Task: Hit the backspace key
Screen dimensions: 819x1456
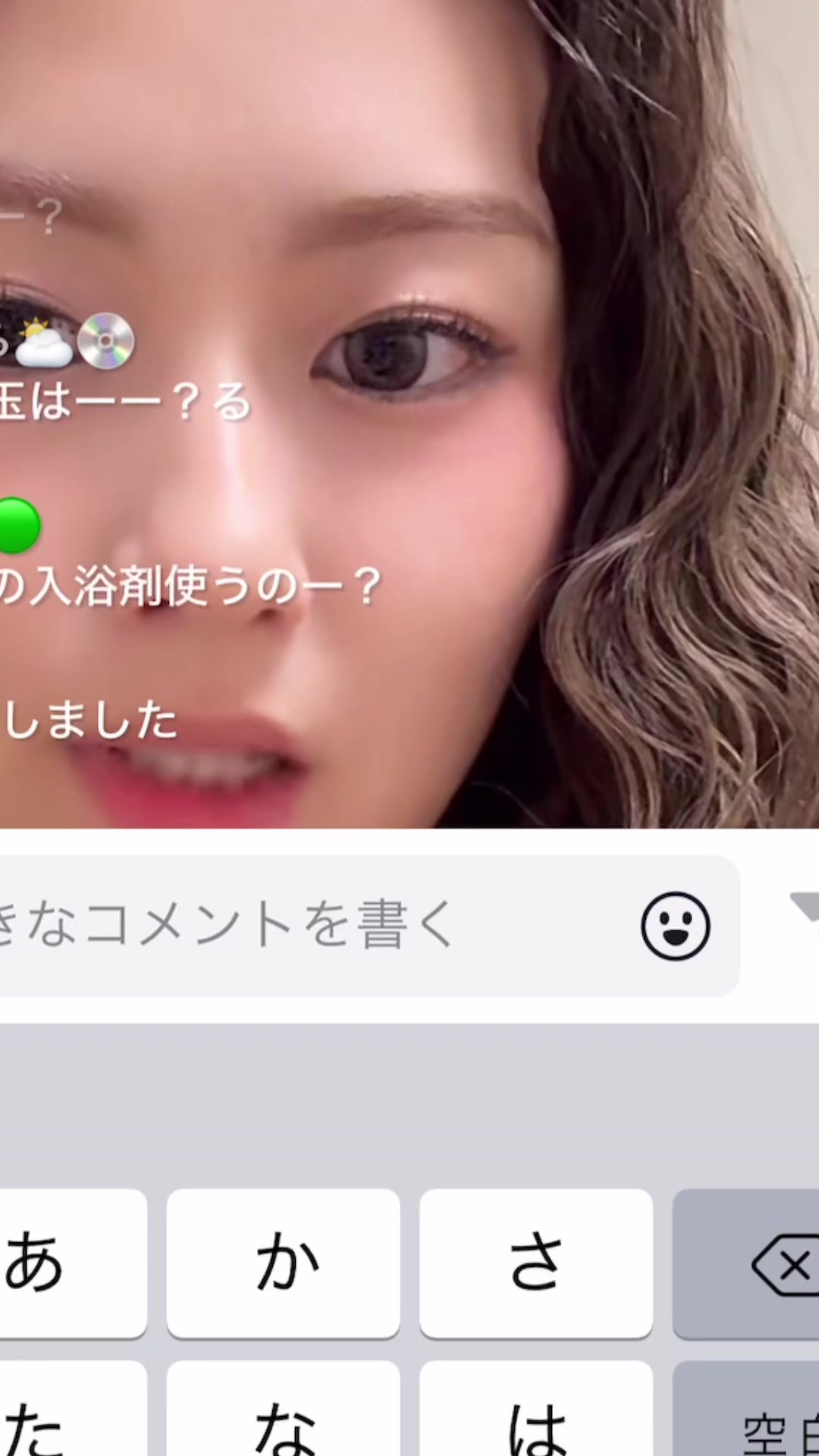Action: tap(758, 1265)
